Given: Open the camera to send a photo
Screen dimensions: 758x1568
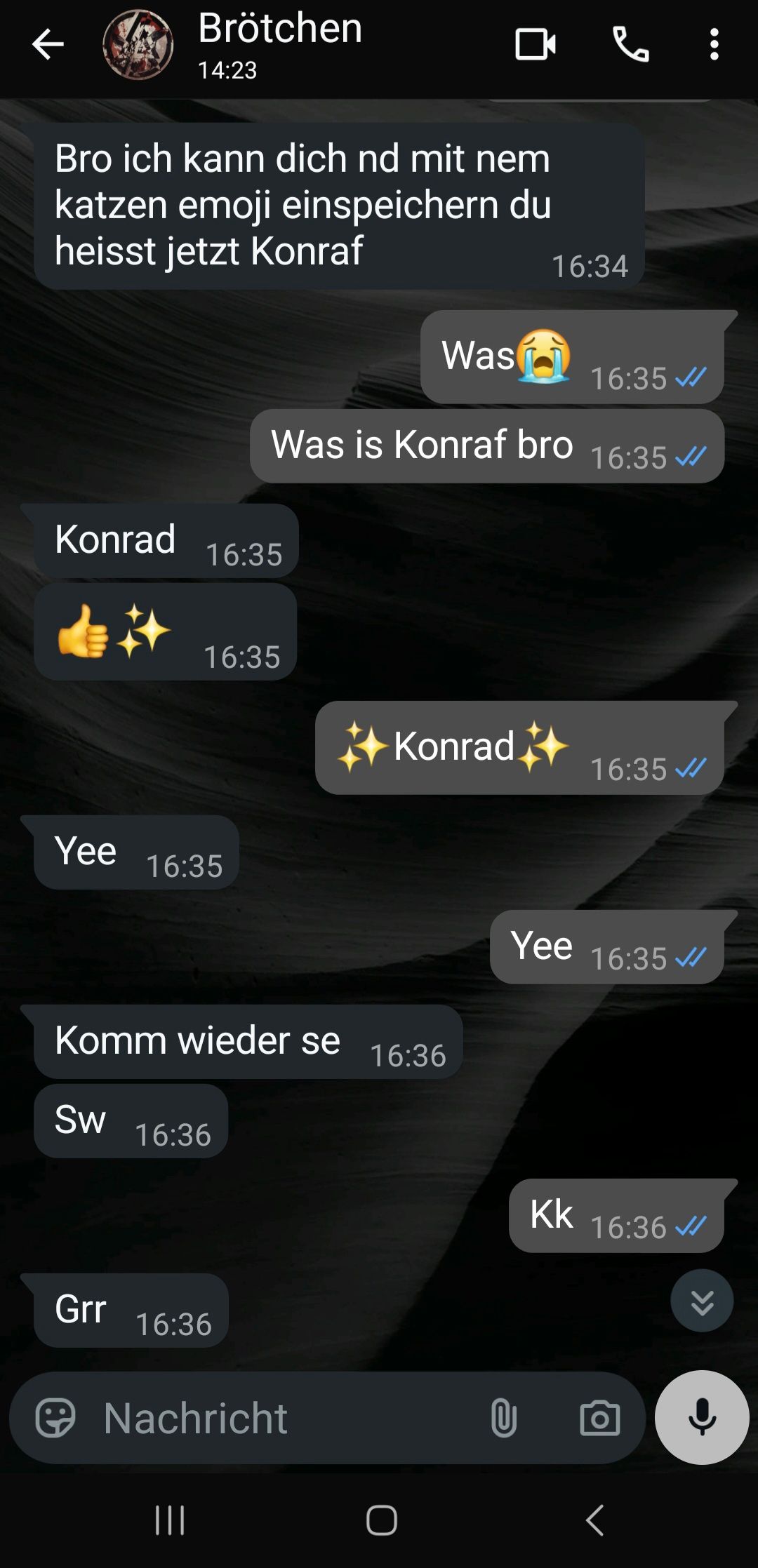Looking at the screenshot, I should click(x=599, y=1418).
